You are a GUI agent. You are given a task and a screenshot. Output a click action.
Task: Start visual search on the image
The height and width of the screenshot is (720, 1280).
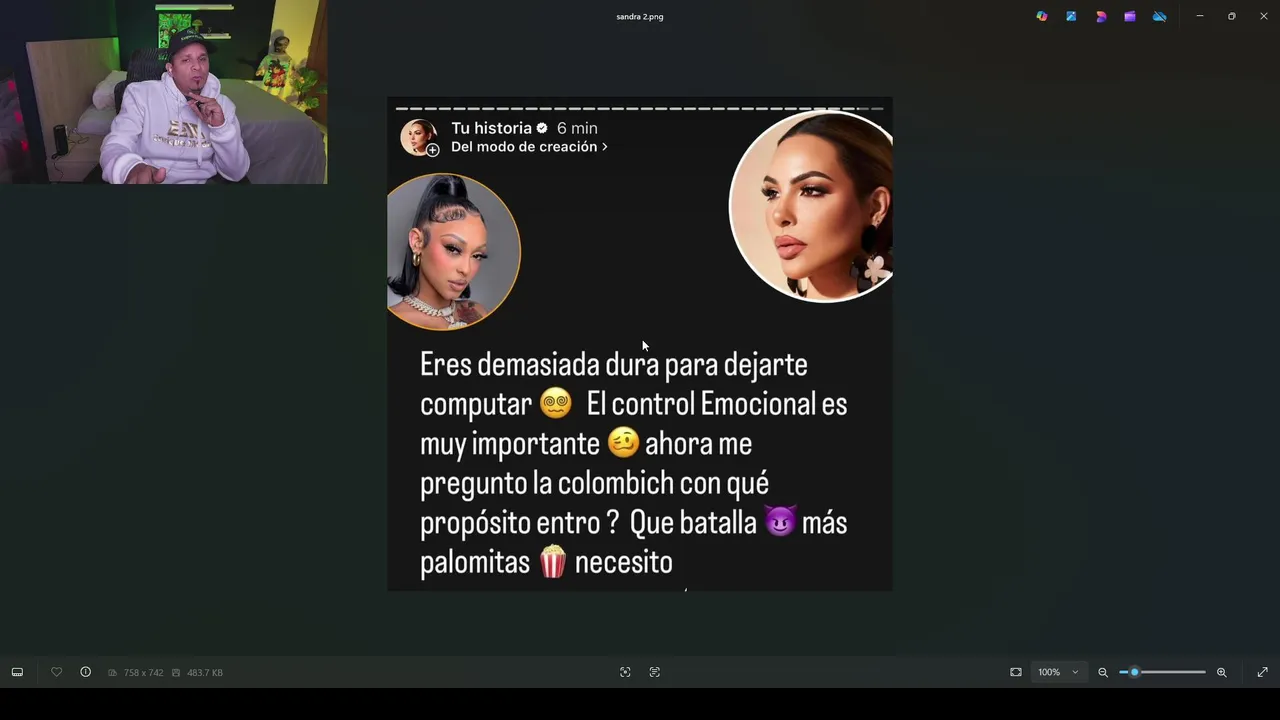(625, 672)
